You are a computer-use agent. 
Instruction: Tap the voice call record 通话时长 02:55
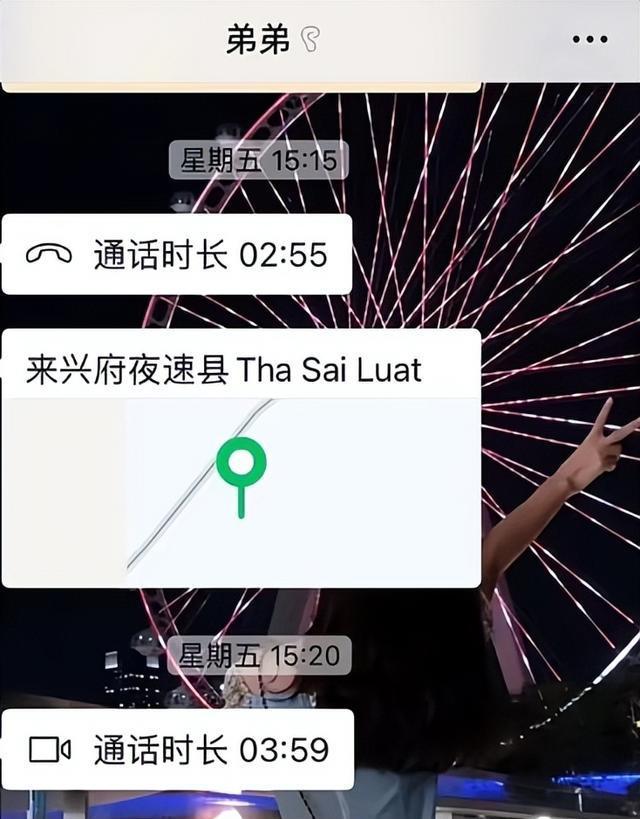177,255
